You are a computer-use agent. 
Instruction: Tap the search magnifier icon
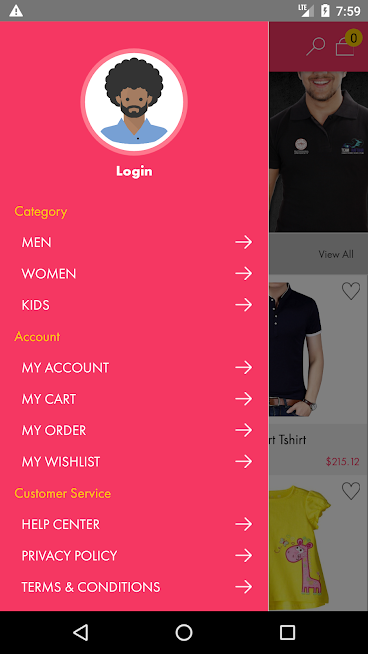(x=315, y=46)
